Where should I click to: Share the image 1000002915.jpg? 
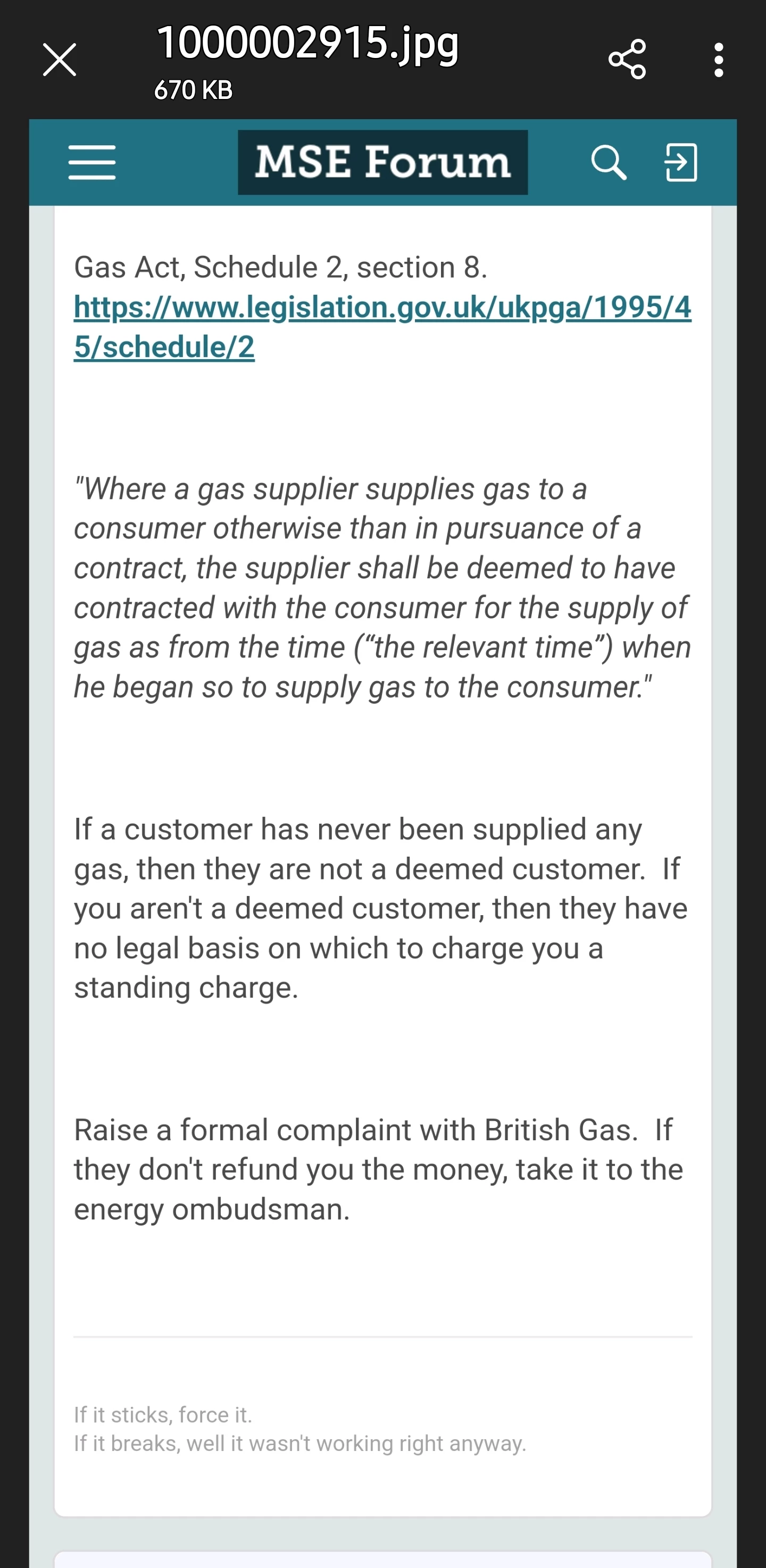(x=627, y=60)
